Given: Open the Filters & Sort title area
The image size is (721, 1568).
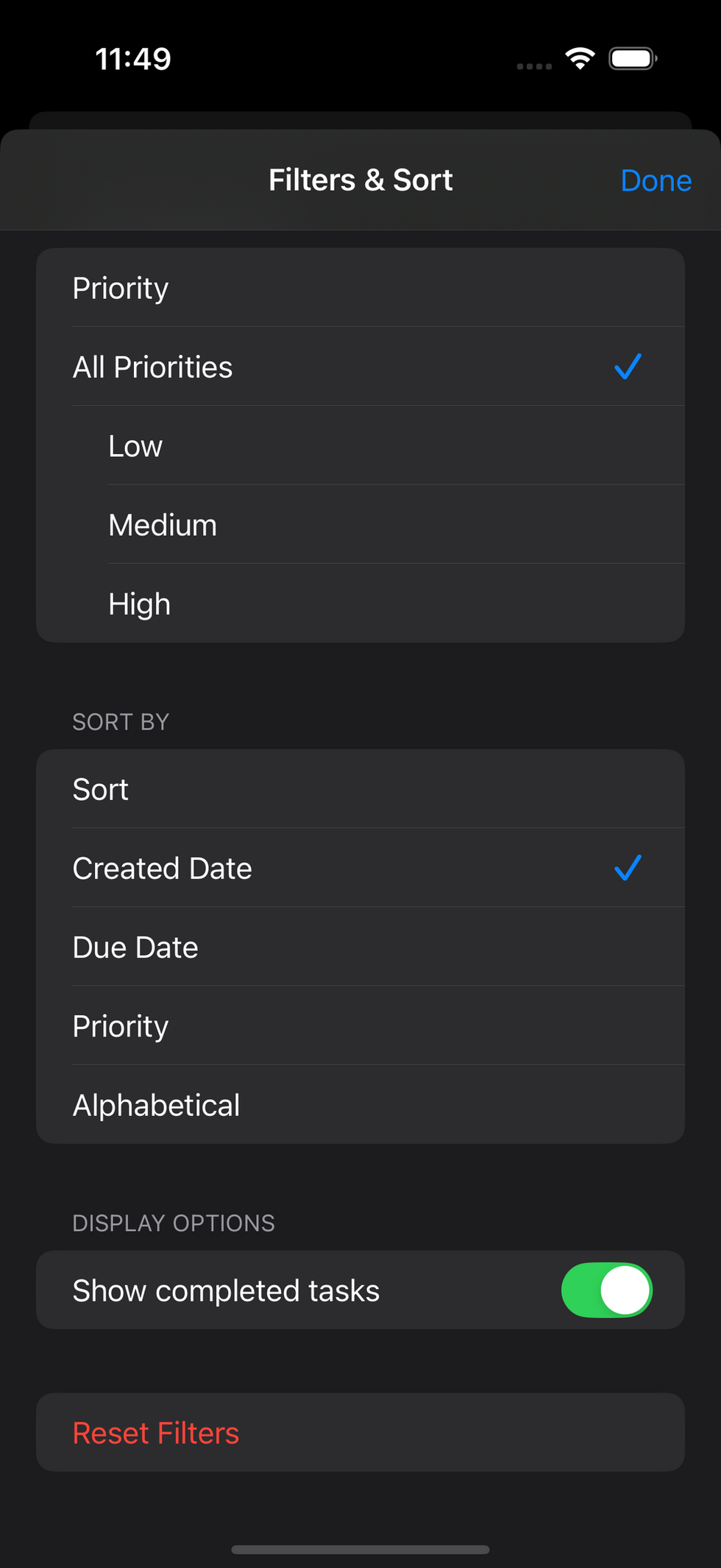Looking at the screenshot, I should [360, 179].
